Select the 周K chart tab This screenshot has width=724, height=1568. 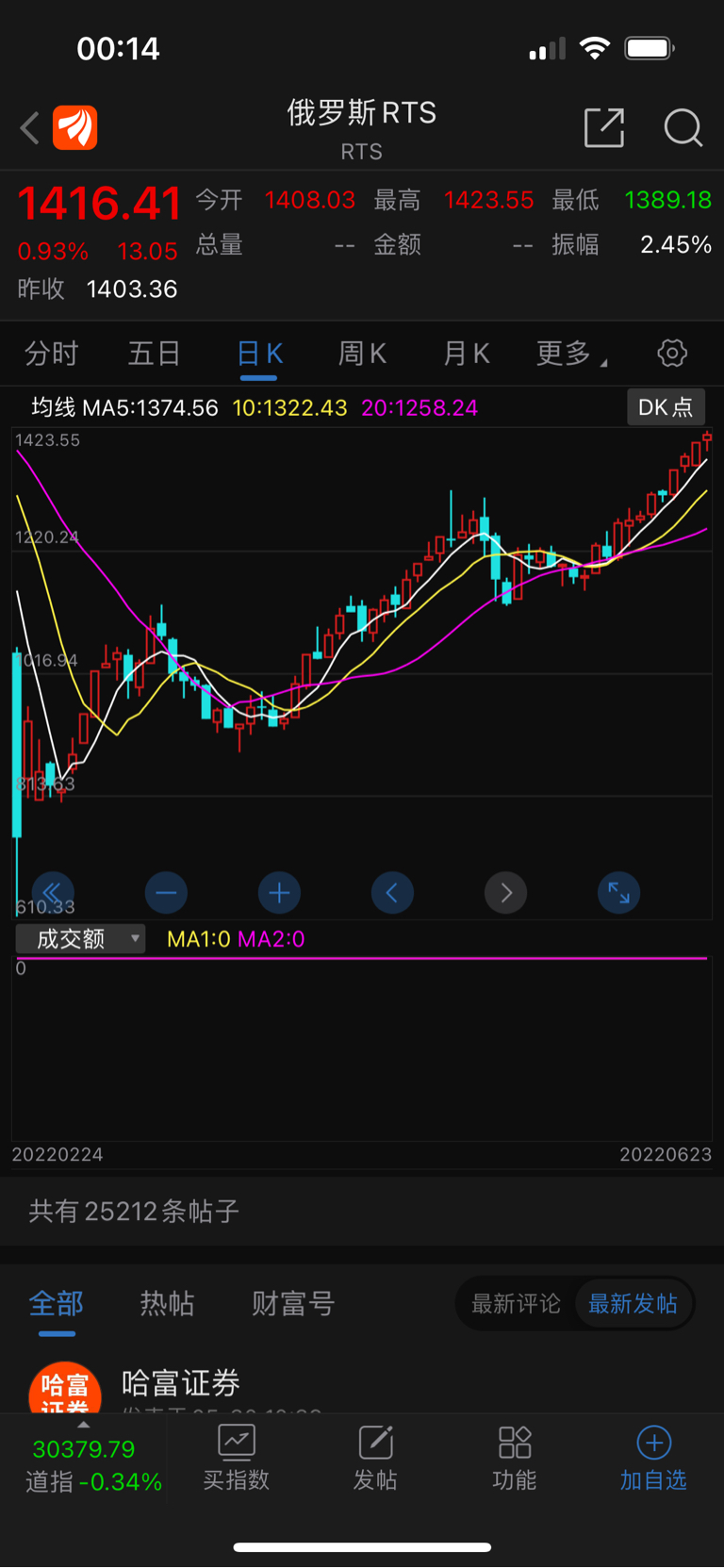pyautogui.click(x=362, y=354)
